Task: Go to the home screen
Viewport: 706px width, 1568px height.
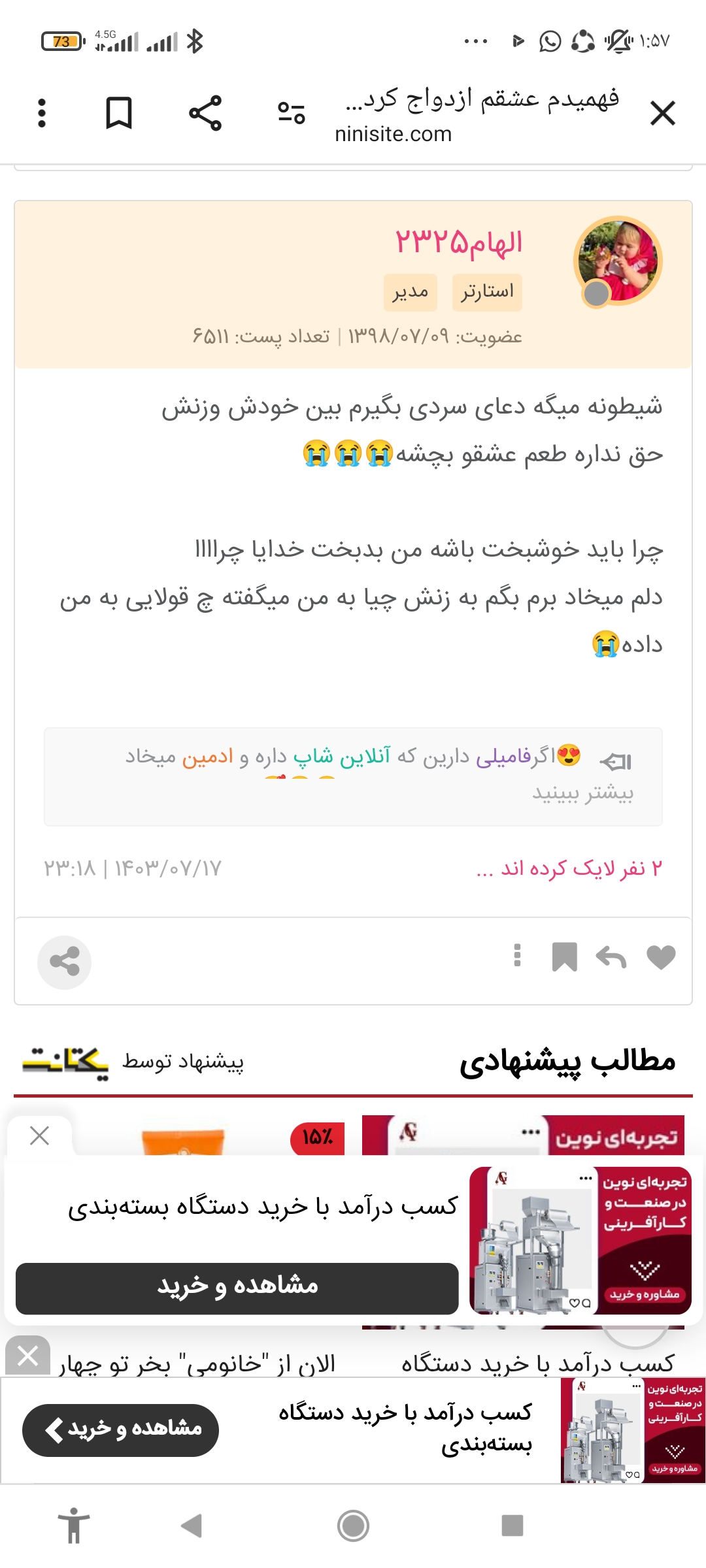Action: click(x=353, y=1526)
